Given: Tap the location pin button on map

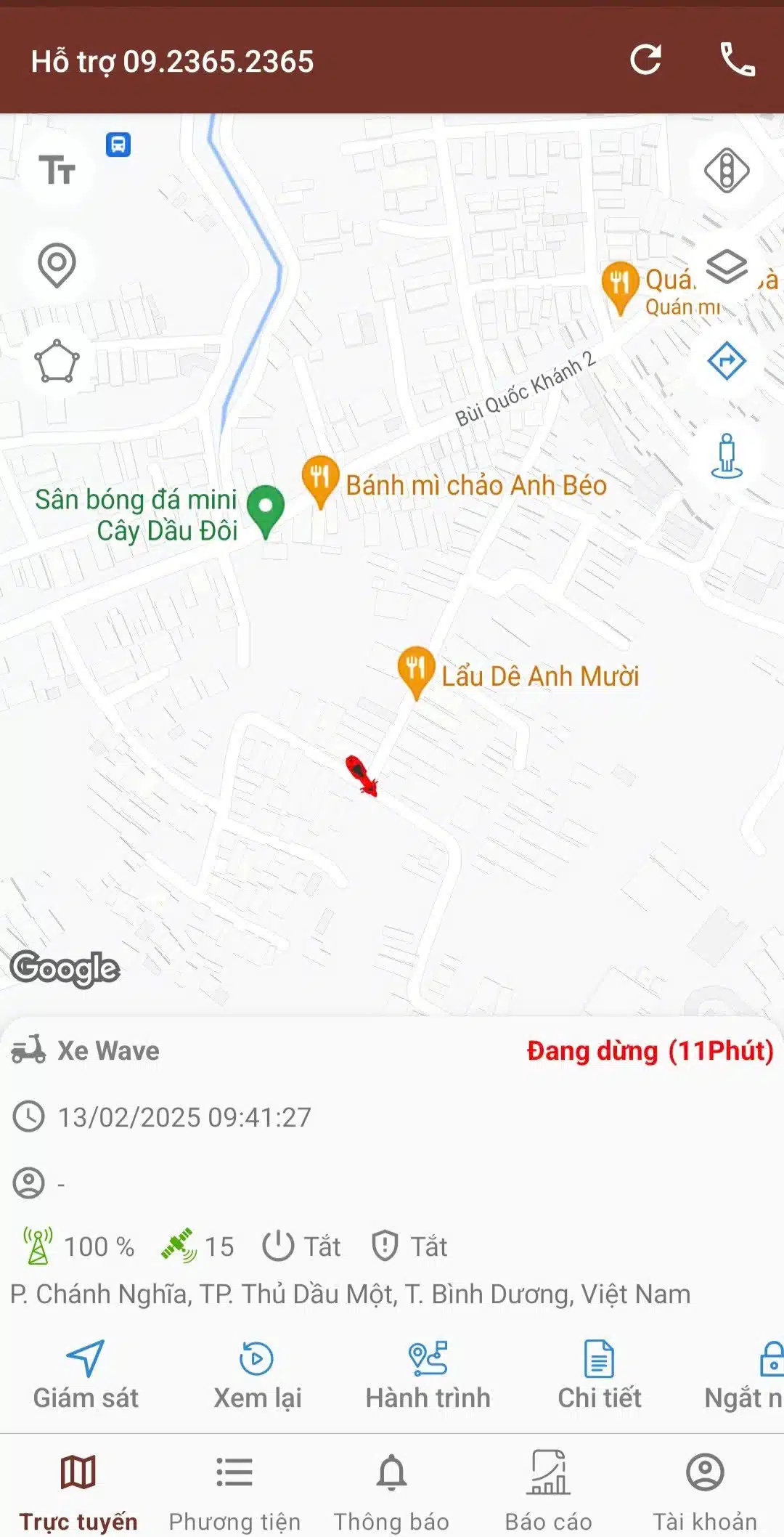Looking at the screenshot, I should tap(57, 265).
